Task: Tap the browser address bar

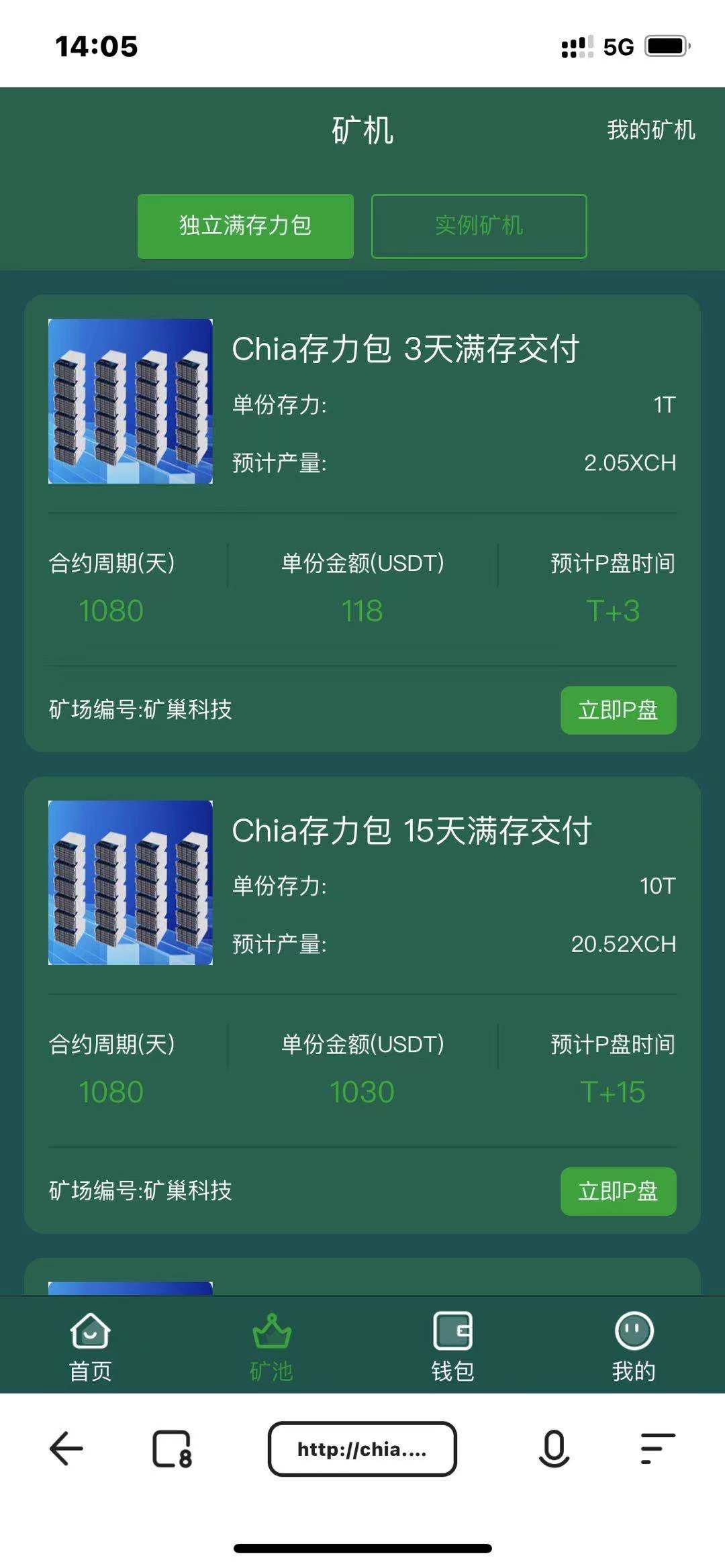Action: click(362, 1449)
